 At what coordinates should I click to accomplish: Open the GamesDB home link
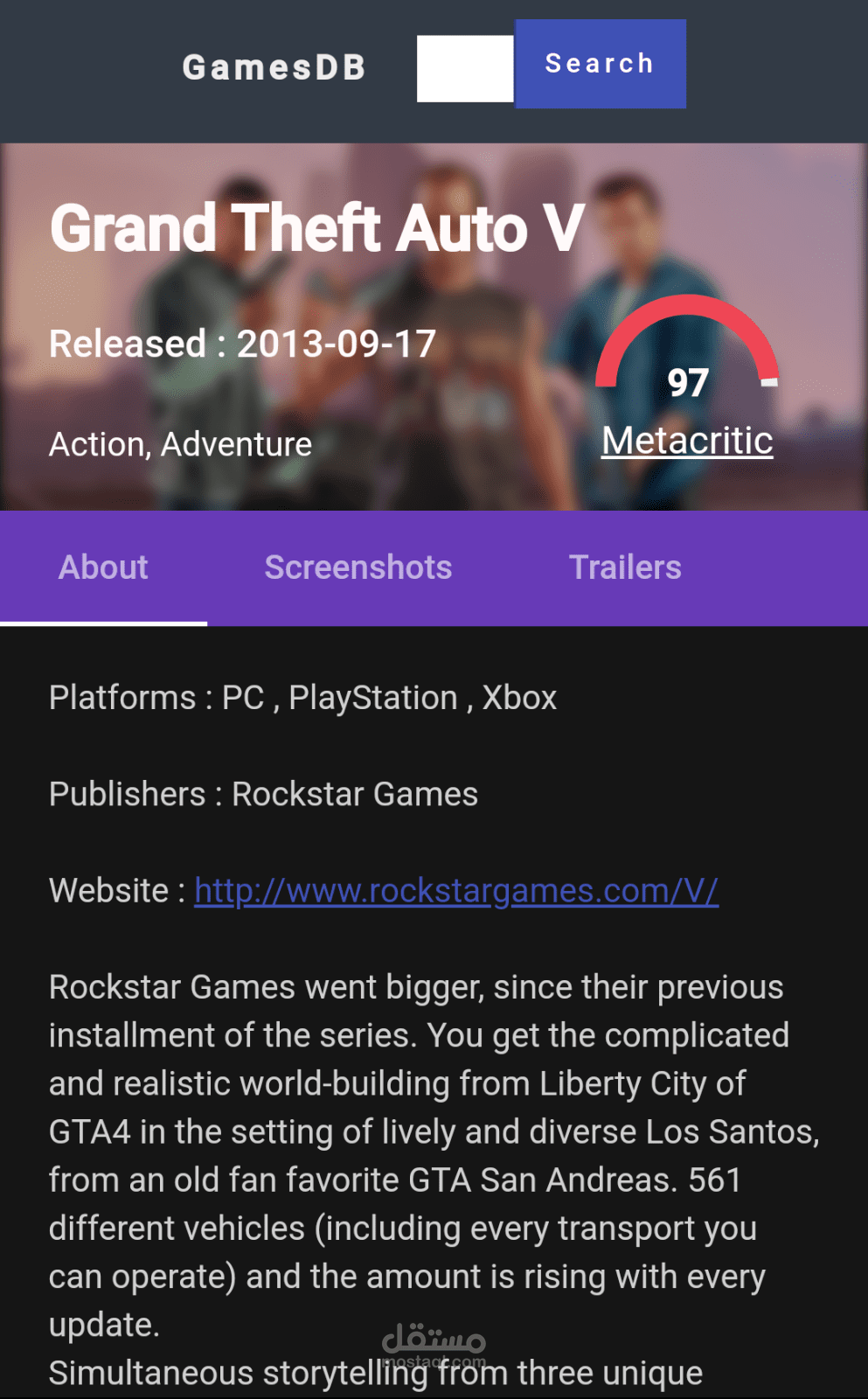click(274, 67)
